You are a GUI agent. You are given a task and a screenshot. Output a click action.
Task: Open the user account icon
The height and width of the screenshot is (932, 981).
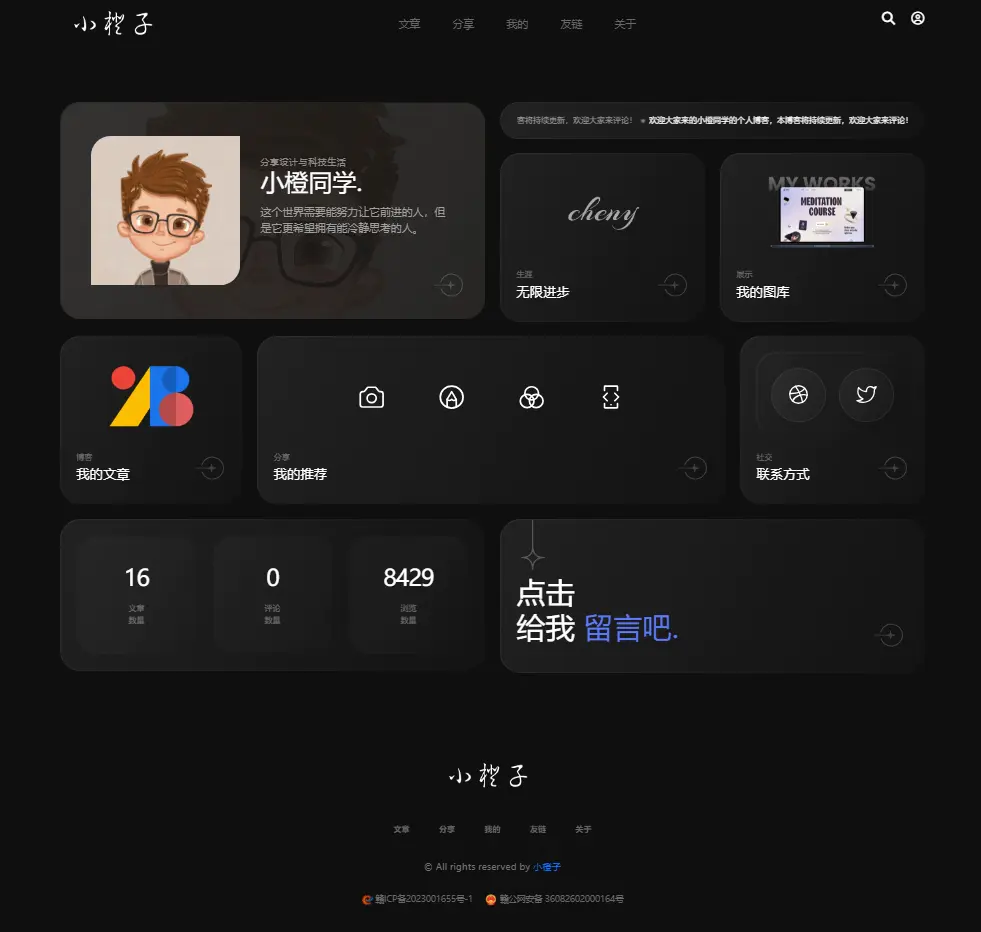coord(918,18)
